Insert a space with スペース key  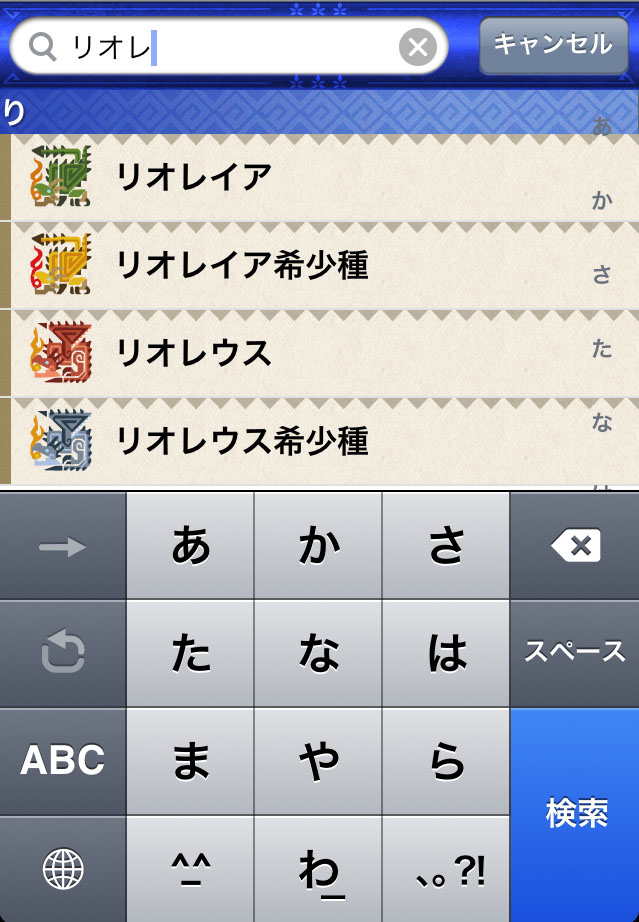575,653
